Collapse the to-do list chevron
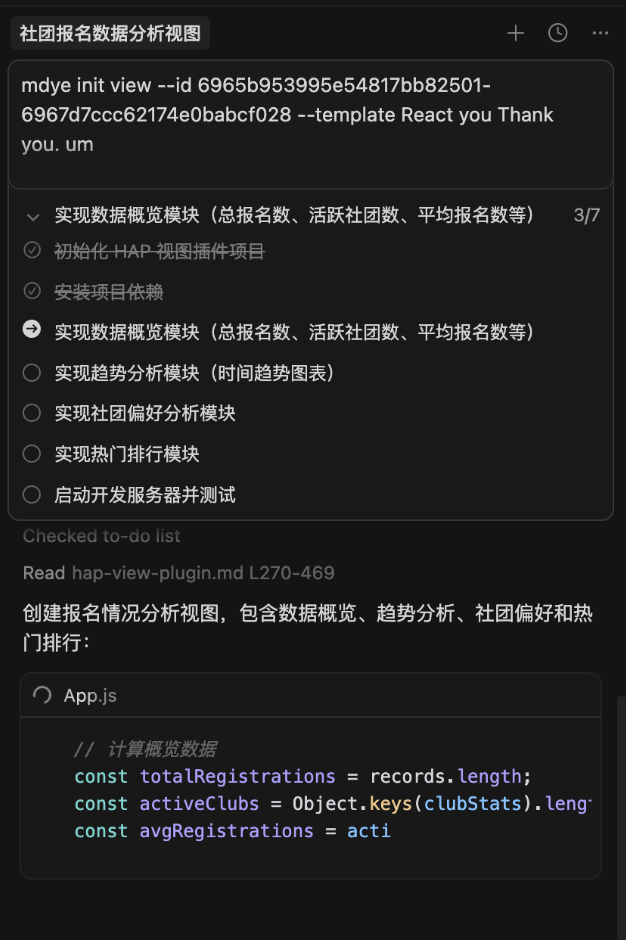Viewport: 626px width, 940px height. (x=32, y=216)
